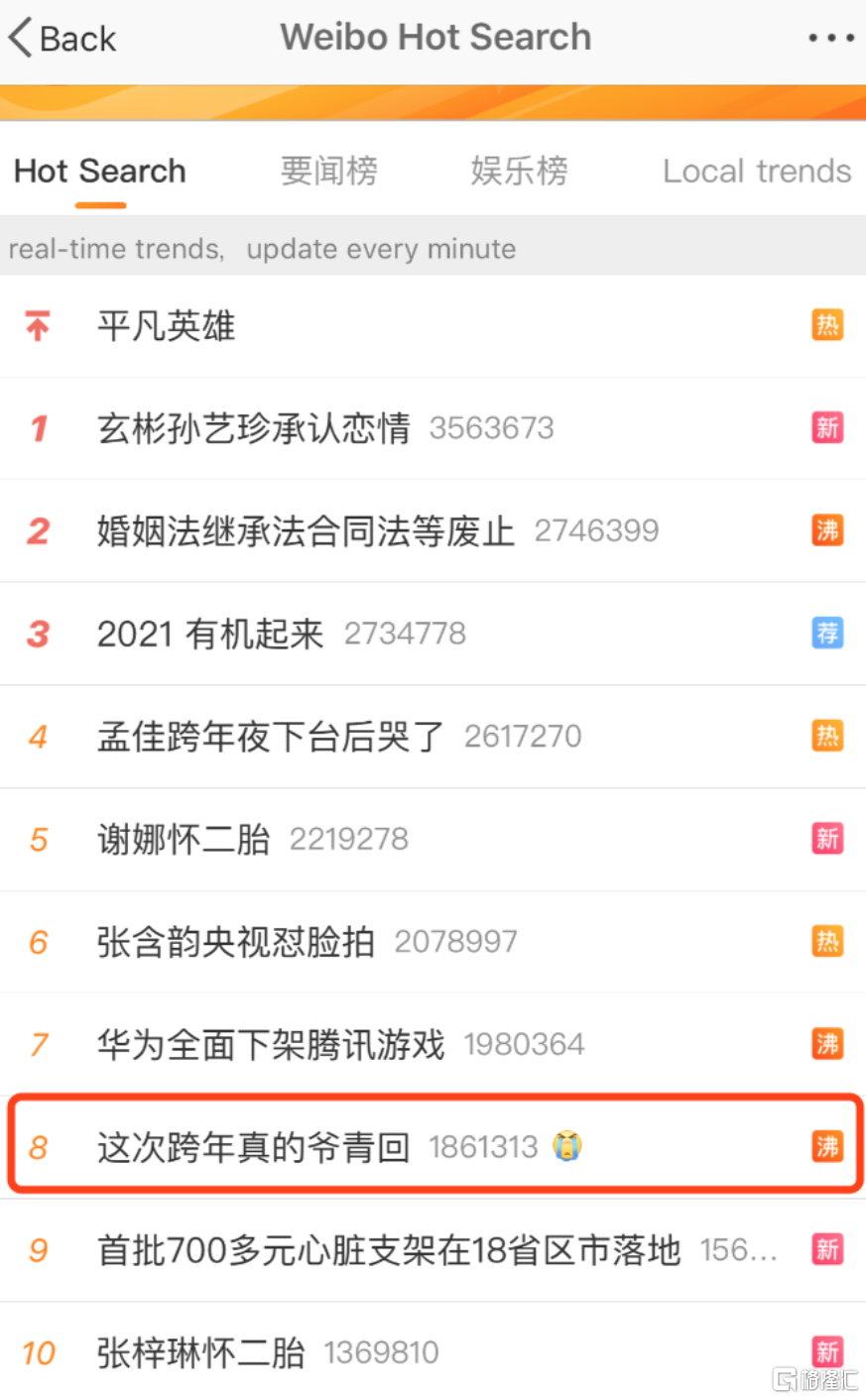Screen dimensions: 866x1400
Task: Open topic 谢娜怀二胎
Action: coord(184,840)
